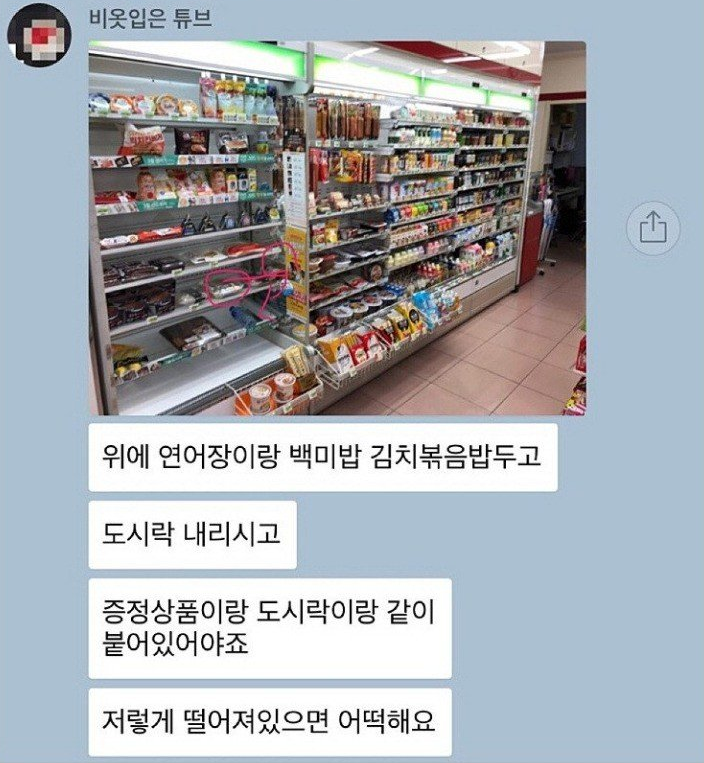The height and width of the screenshot is (763, 704).
Task: Open the sender's pixelated profile picture
Action: pyautogui.click(x=39, y=35)
